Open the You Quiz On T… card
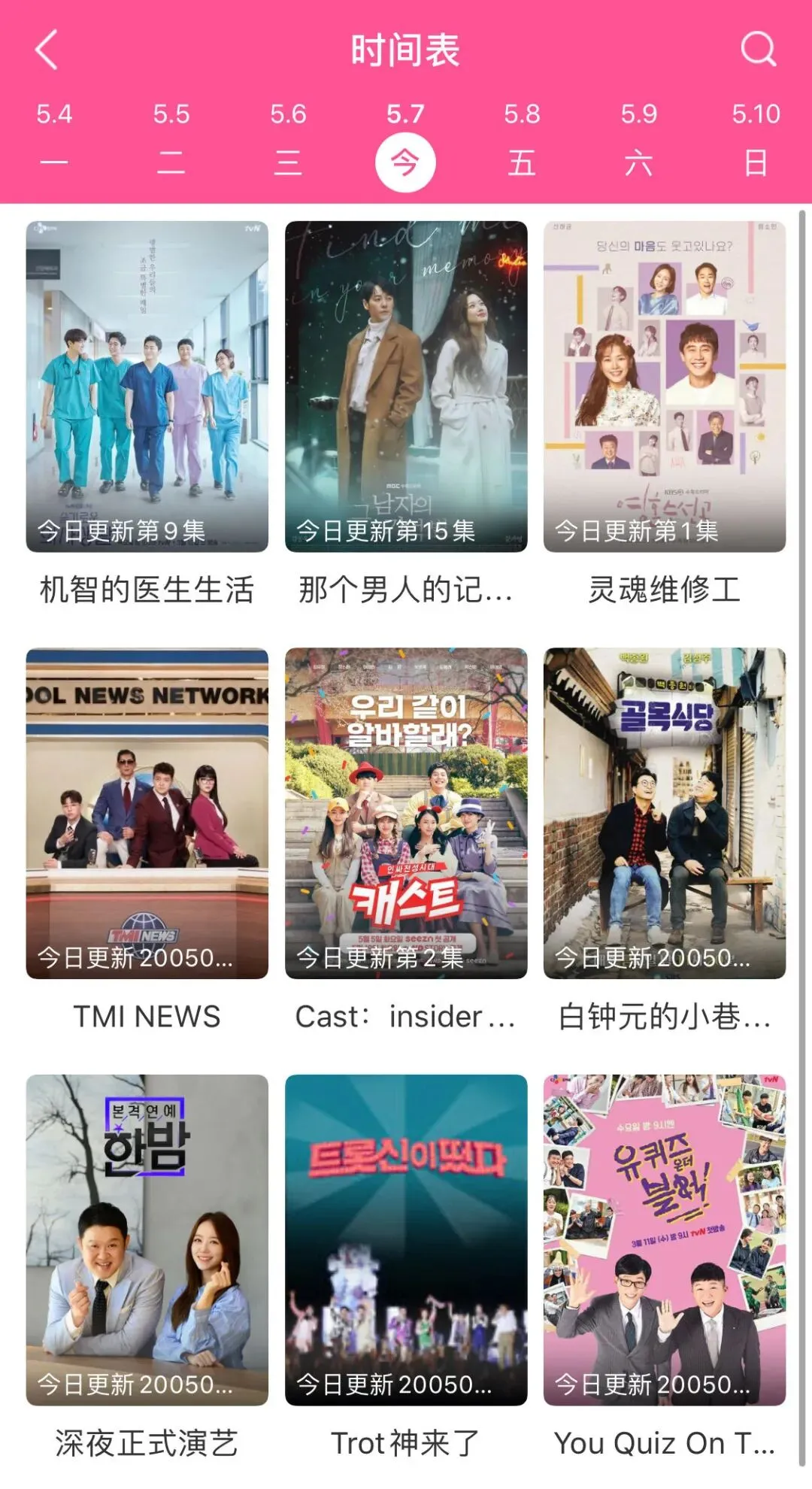 665,1239
